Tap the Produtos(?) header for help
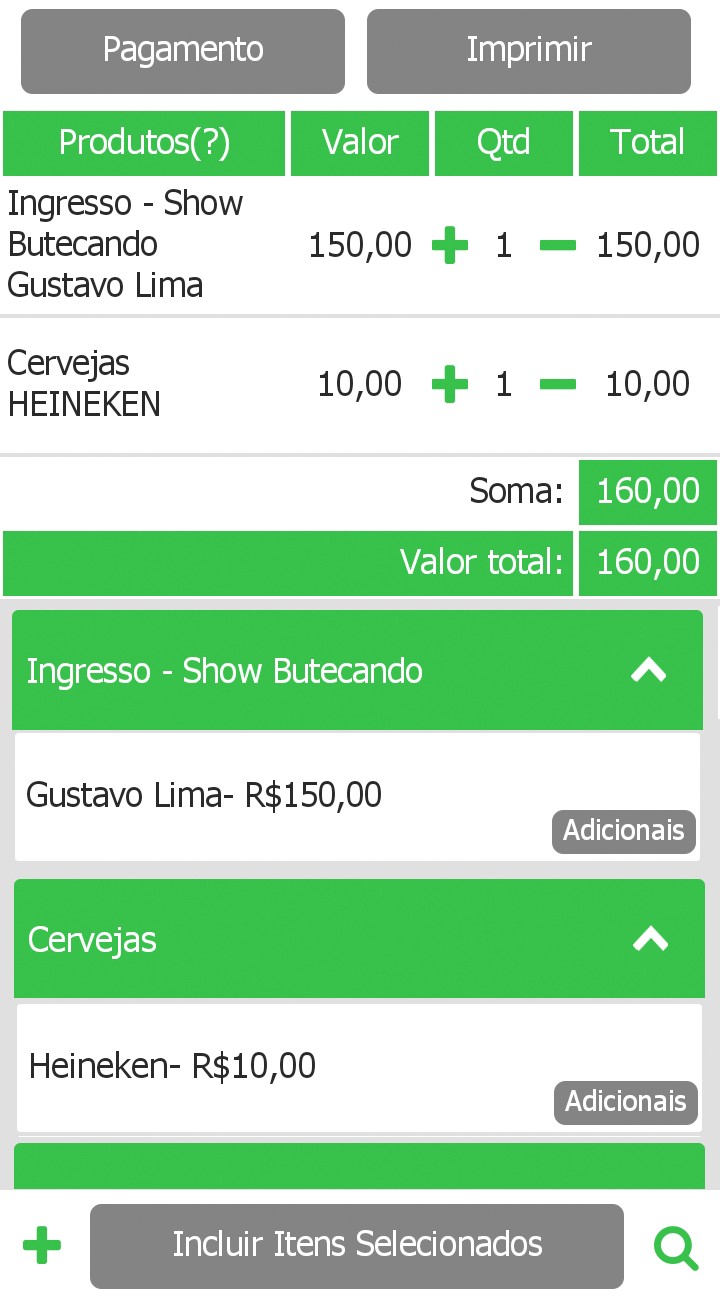The image size is (720, 1300). (x=144, y=143)
